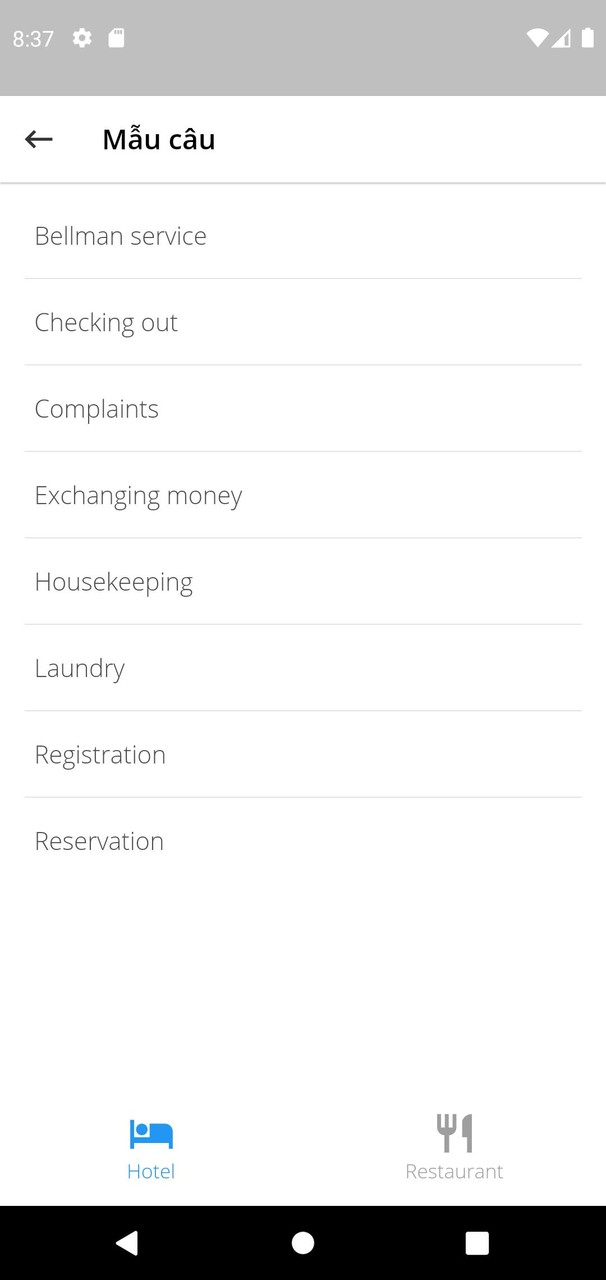The height and width of the screenshot is (1280, 606).
Task: Open the Complaints phrase list
Action: point(97,409)
